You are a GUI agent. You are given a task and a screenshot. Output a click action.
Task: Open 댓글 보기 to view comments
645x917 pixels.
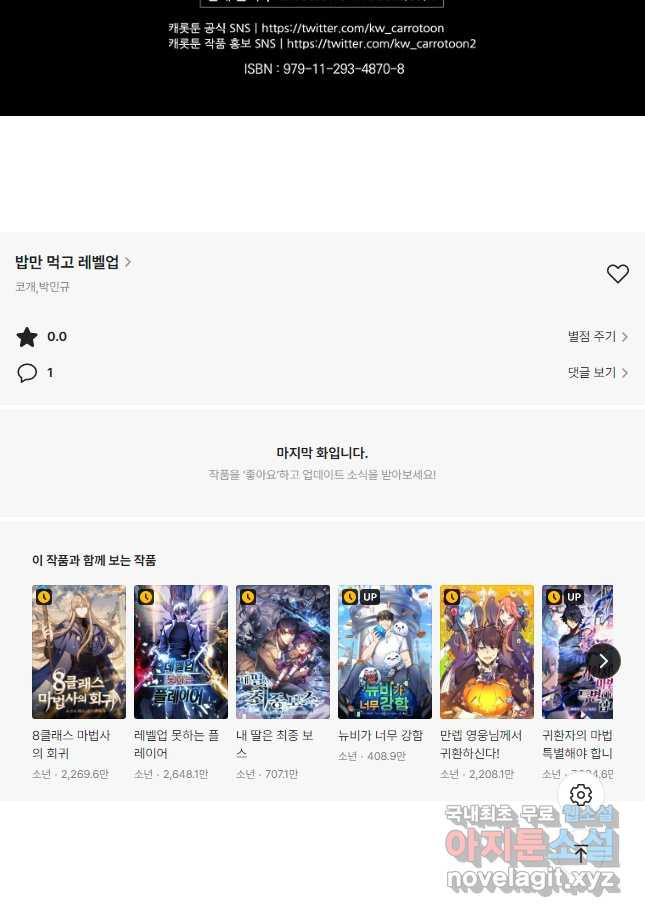(x=597, y=373)
